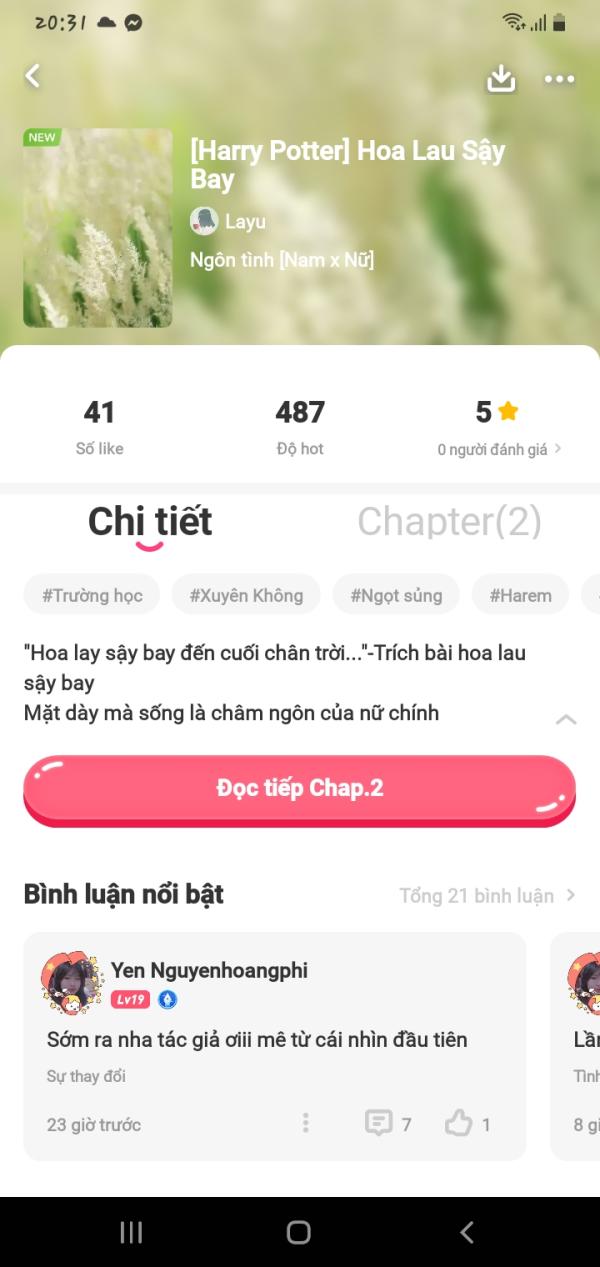The height and width of the screenshot is (1267, 600).
Task: Open the #Harem tag
Action: pos(520,595)
